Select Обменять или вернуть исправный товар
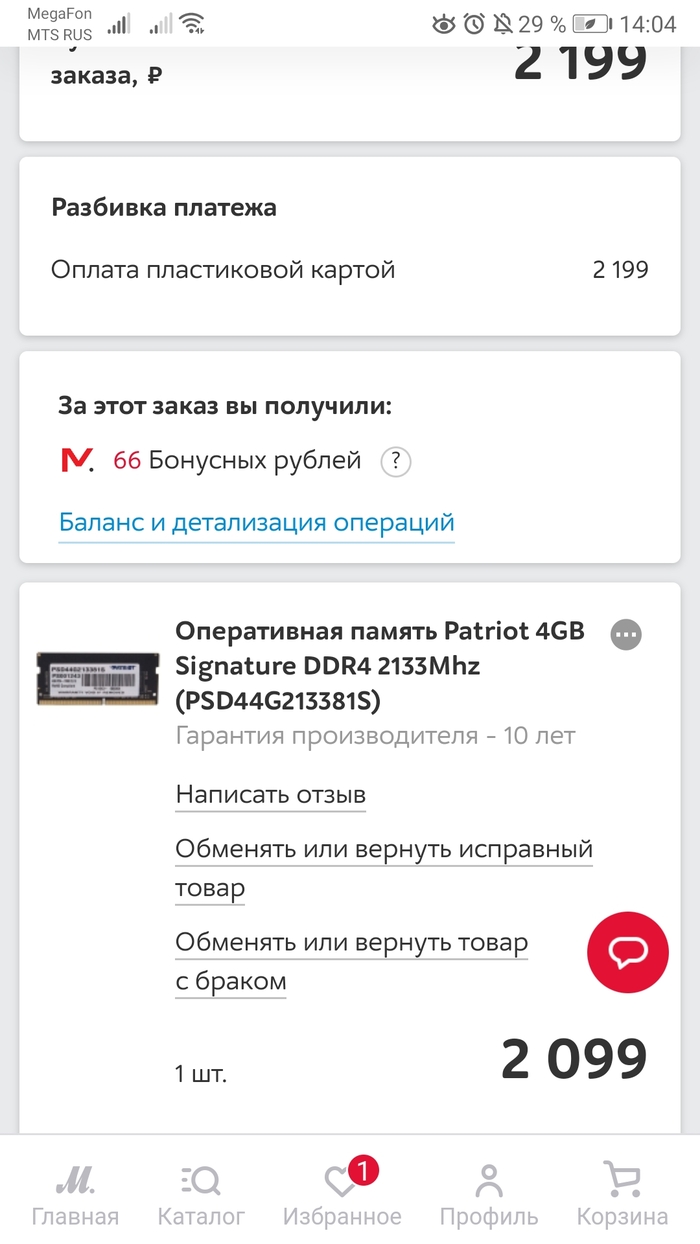Screen dimensions: 700x1244 pos(384,868)
